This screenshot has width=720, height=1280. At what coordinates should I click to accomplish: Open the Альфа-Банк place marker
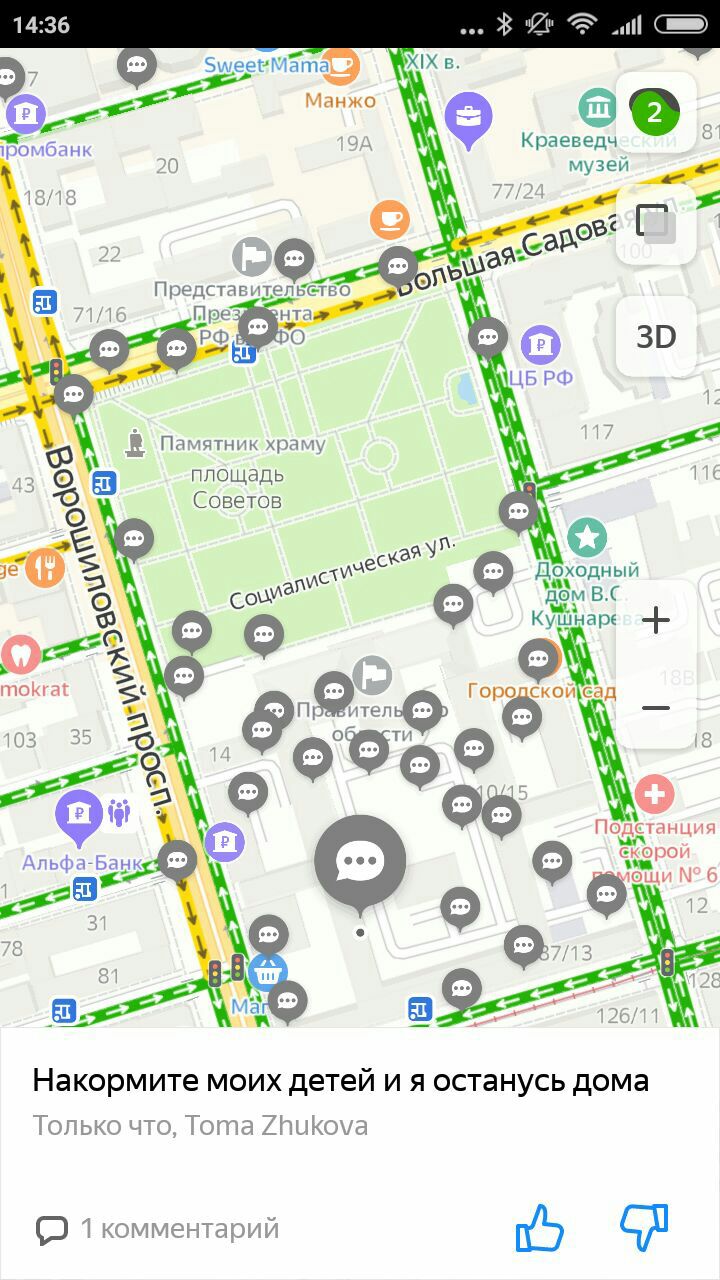click(78, 812)
